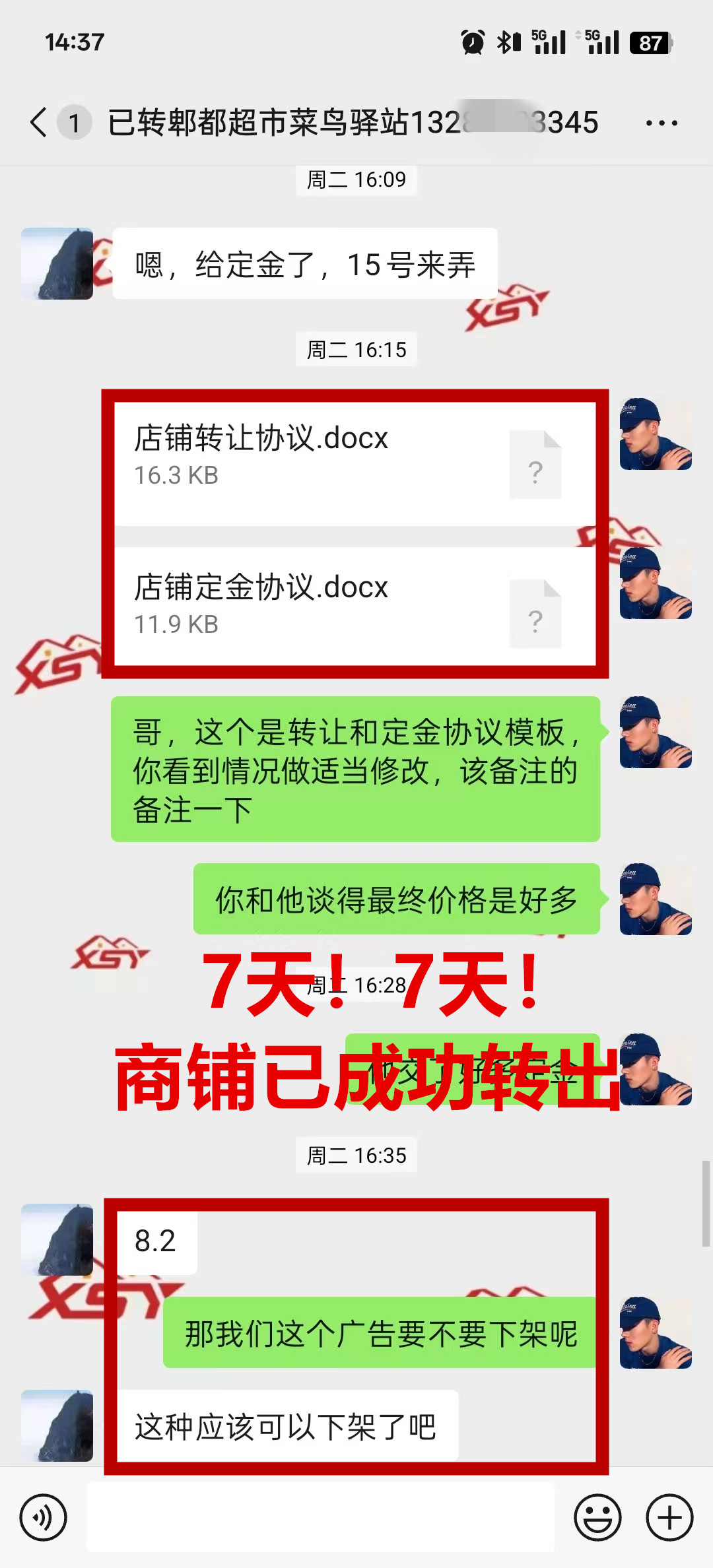Image resolution: width=713 pixels, height=1568 pixels.
Task: Switch to voice message input
Action: (x=44, y=1517)
